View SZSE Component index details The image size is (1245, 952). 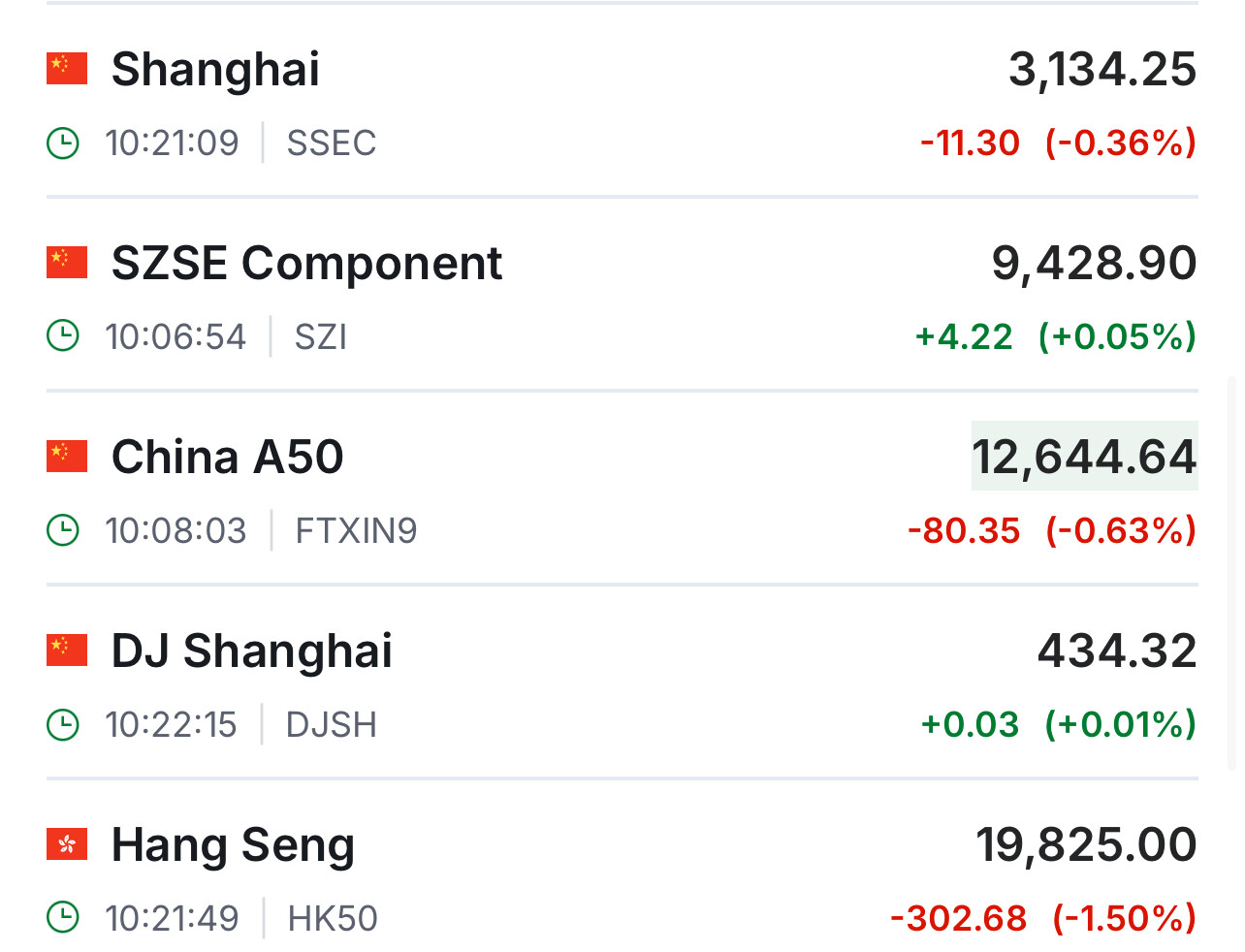[306, 264]
